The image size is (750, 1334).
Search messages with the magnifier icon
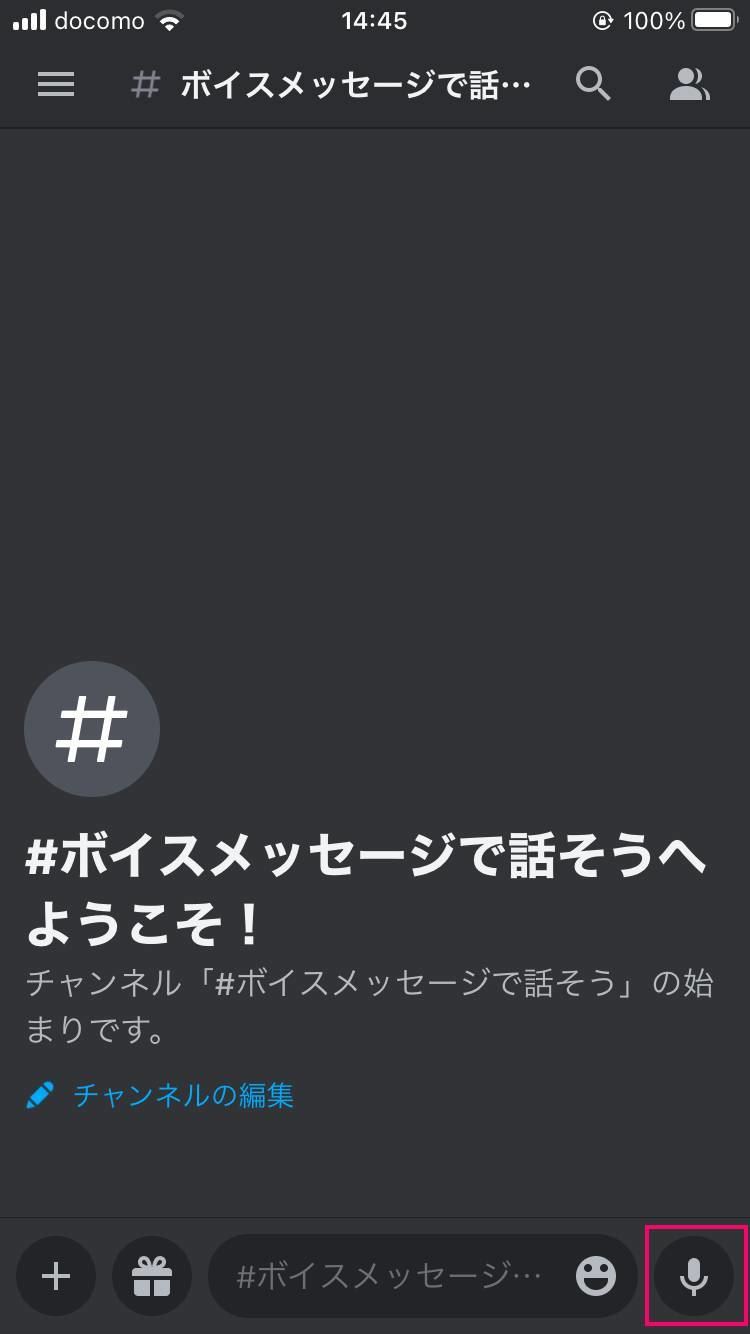593,85
